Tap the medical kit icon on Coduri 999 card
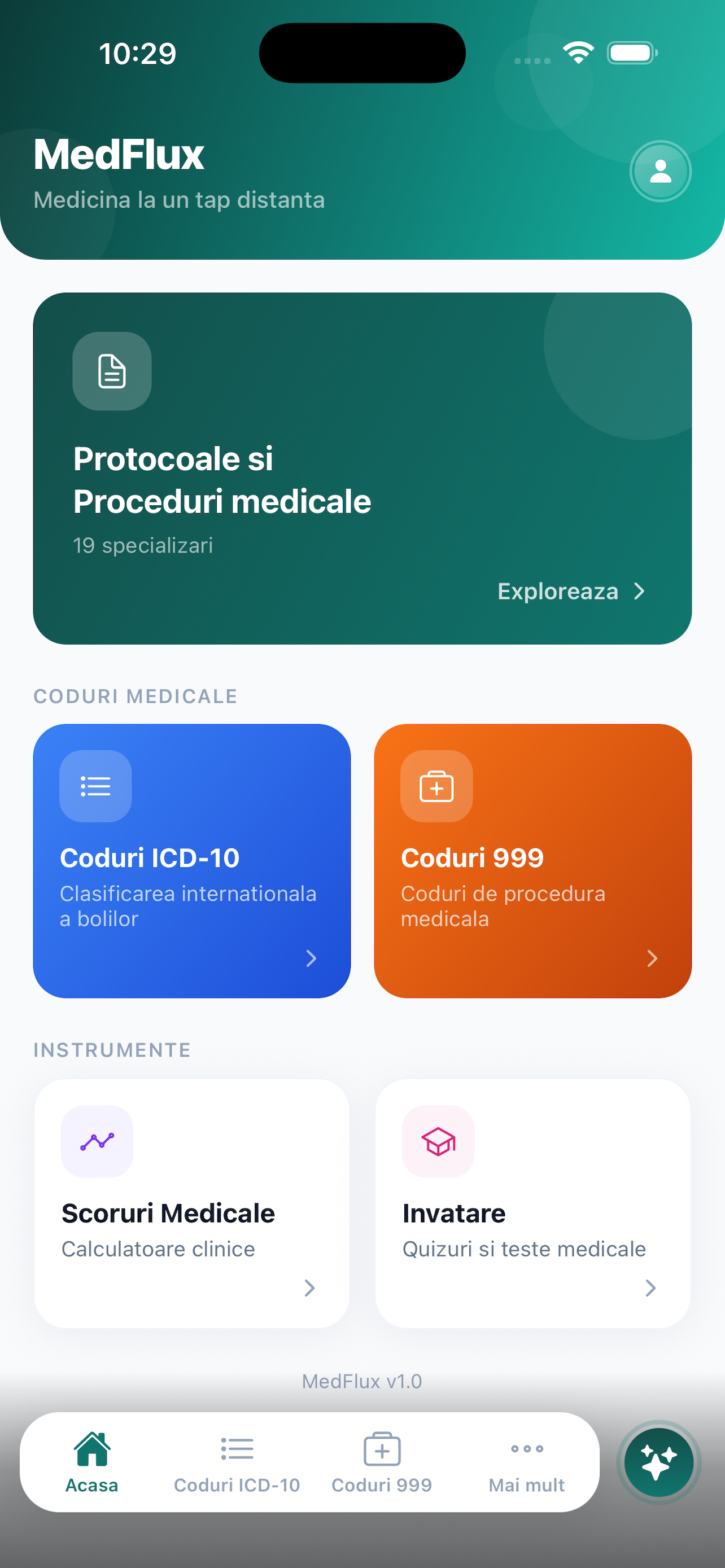725x1568 pixels. pyautogui.click(x=436, y=786)
